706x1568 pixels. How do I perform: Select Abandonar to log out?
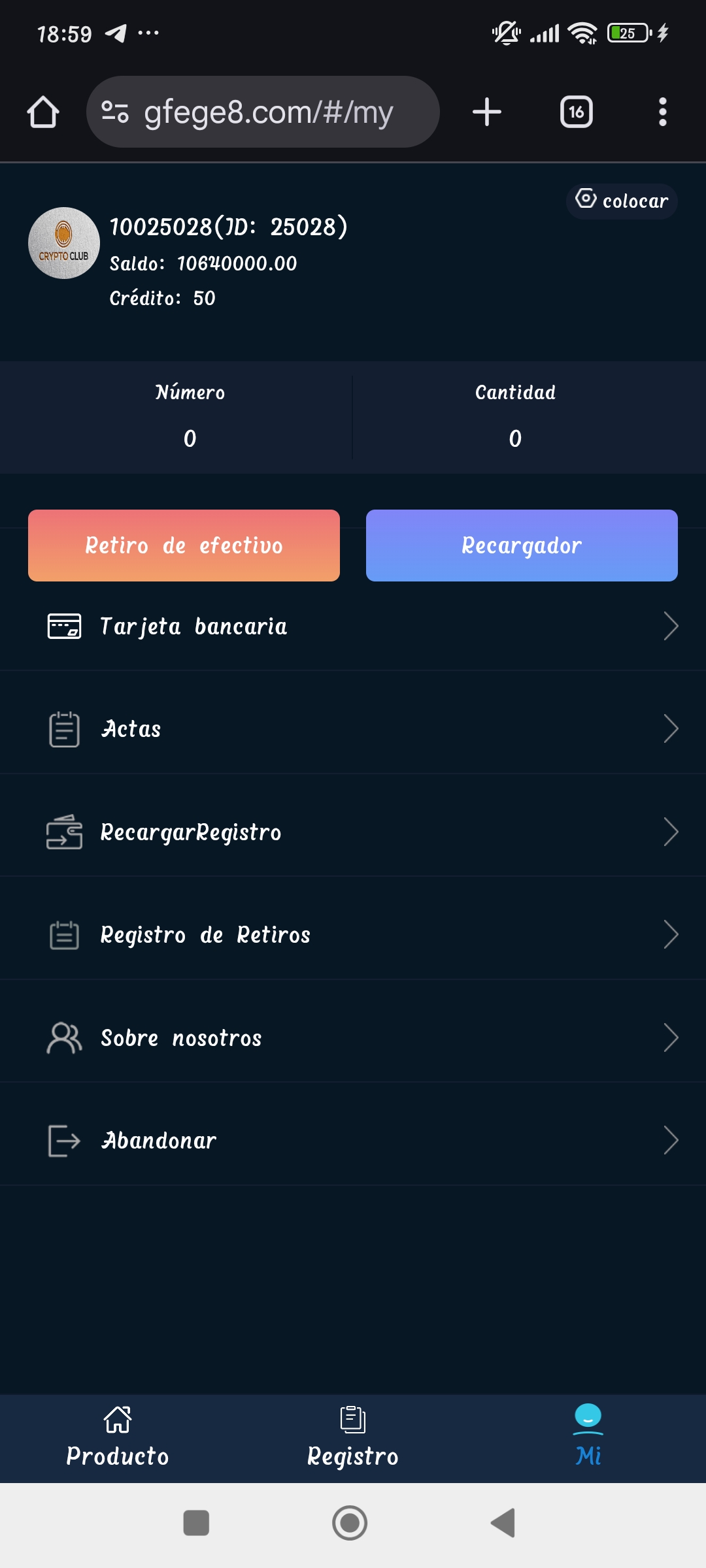[x=353, y=1141]
